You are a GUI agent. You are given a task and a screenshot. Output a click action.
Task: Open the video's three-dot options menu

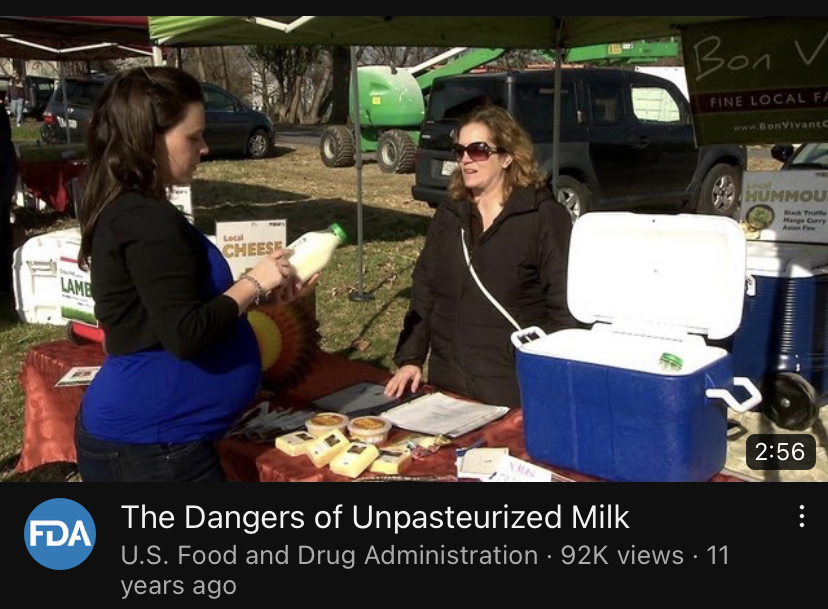(x=800, y=517)
